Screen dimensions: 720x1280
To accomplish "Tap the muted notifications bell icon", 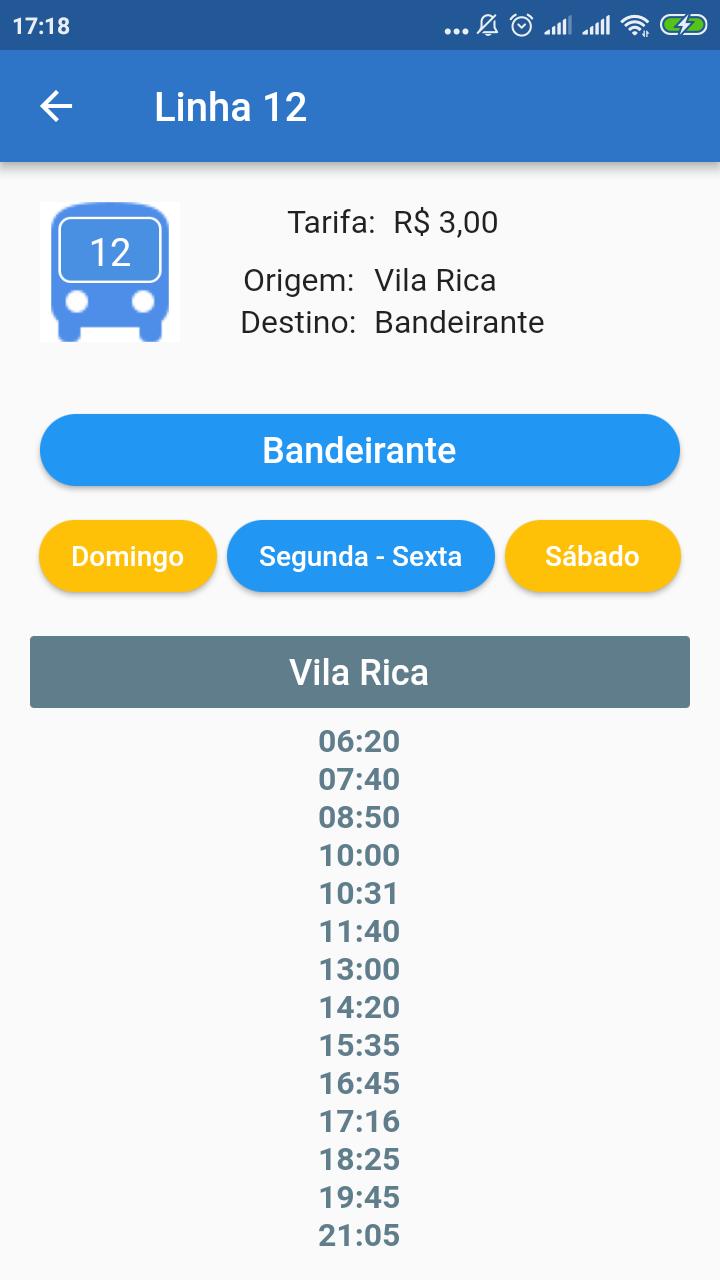I will click(x=488, y=25).
